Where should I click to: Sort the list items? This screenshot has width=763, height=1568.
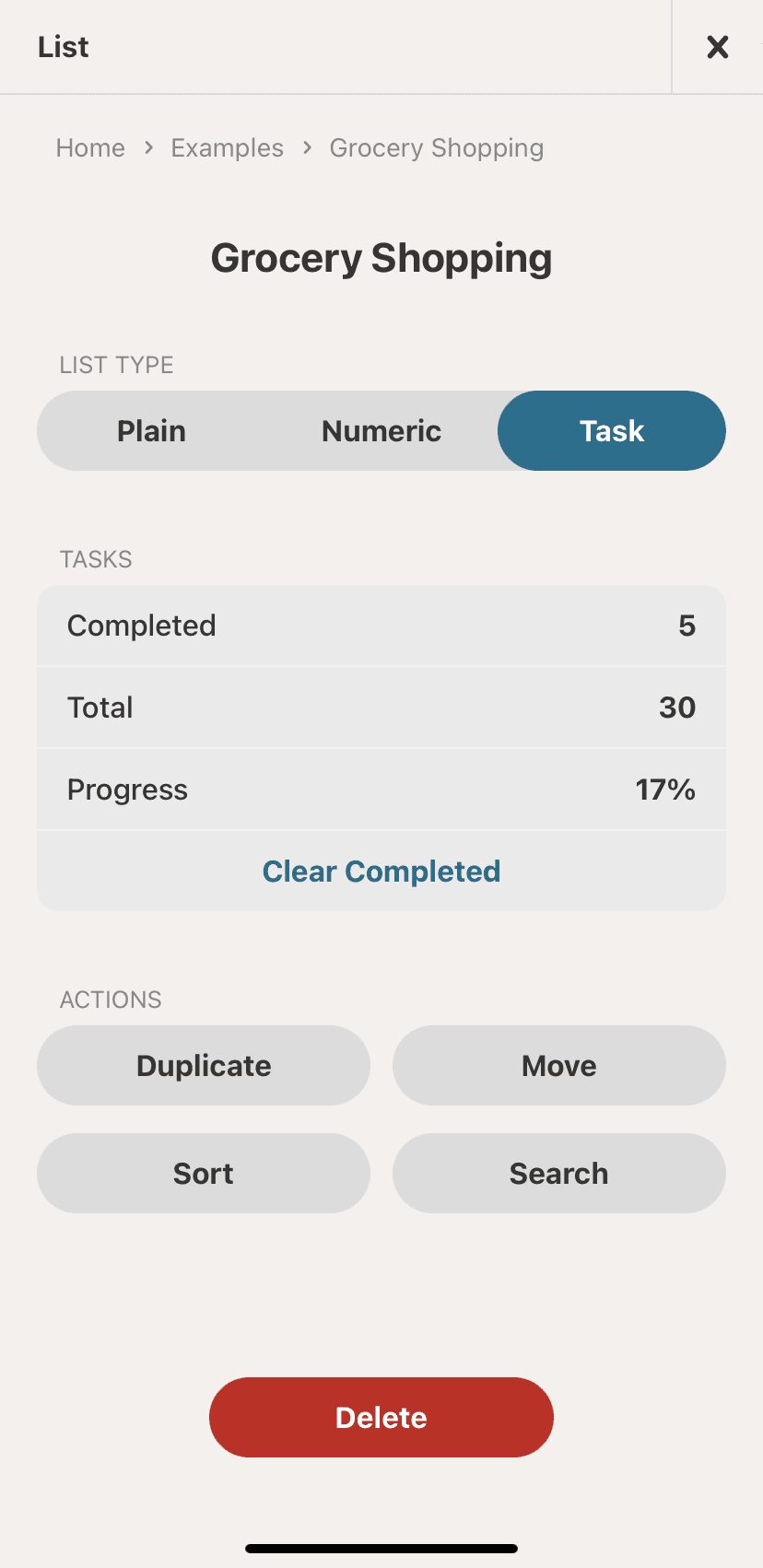pyautogui.click(x=204, y=1174)
